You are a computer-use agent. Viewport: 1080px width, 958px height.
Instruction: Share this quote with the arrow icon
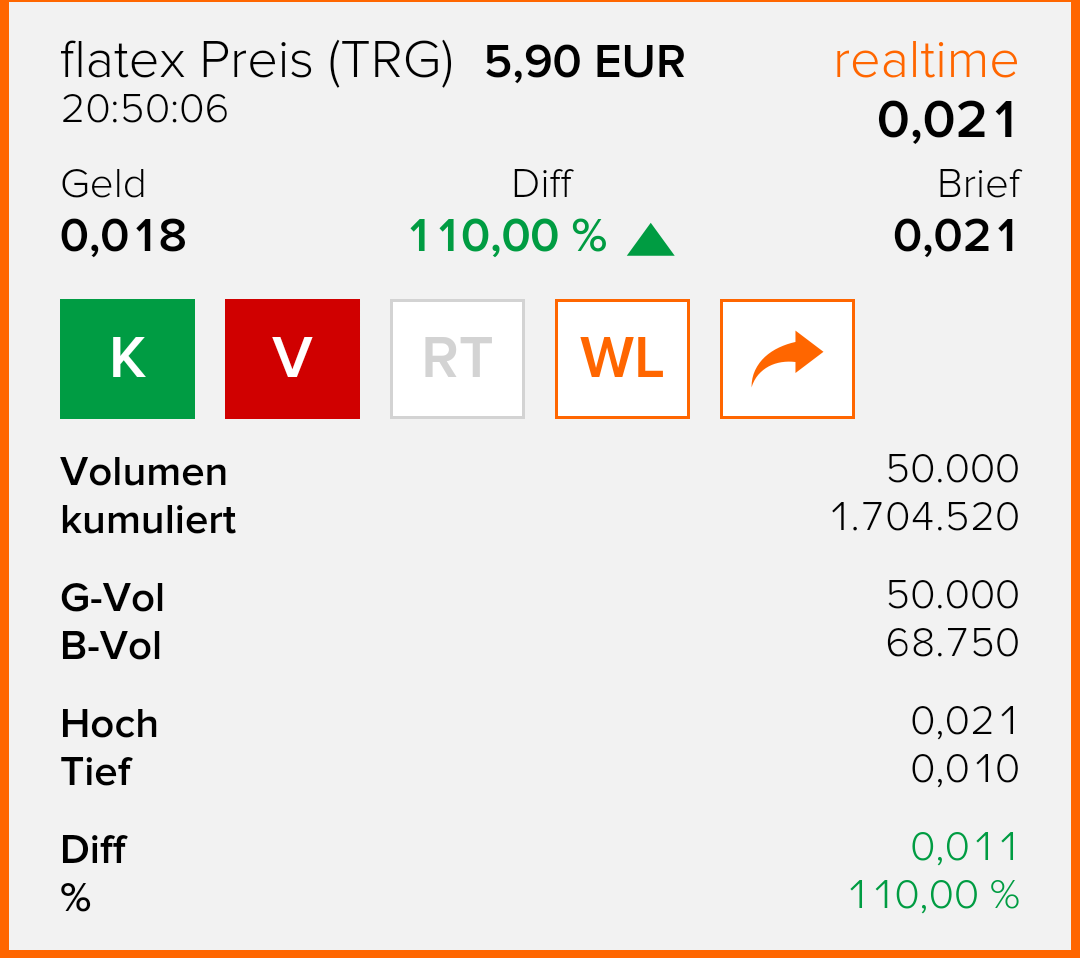(x=787, y=358)
